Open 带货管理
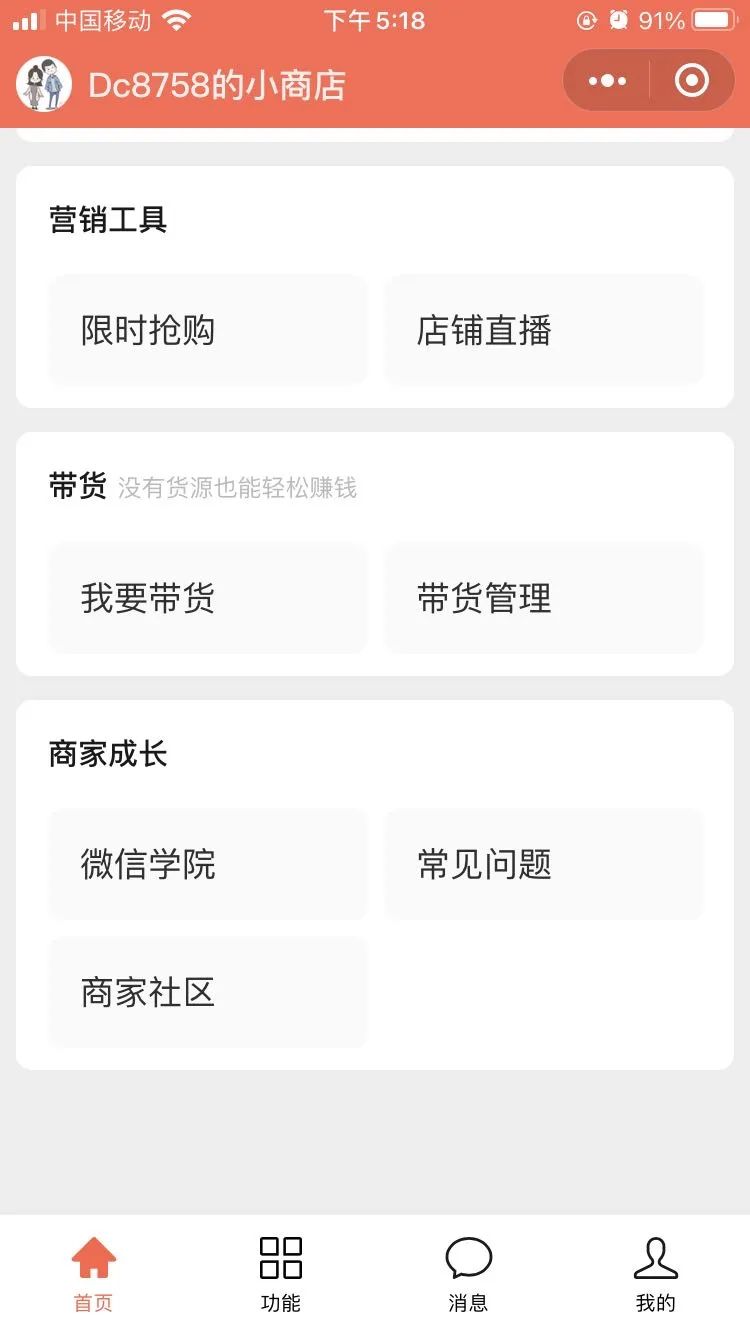 [x=544, y=598]
